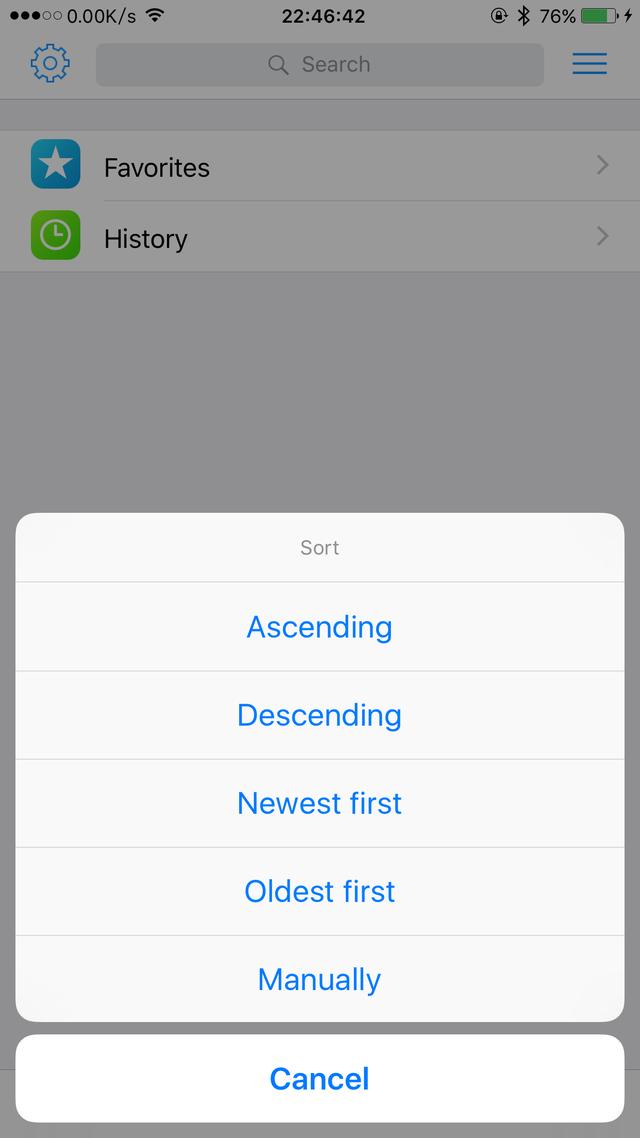Pick the Oldest first option
The height and width of the screenshot is (1138, 640).
320,891
